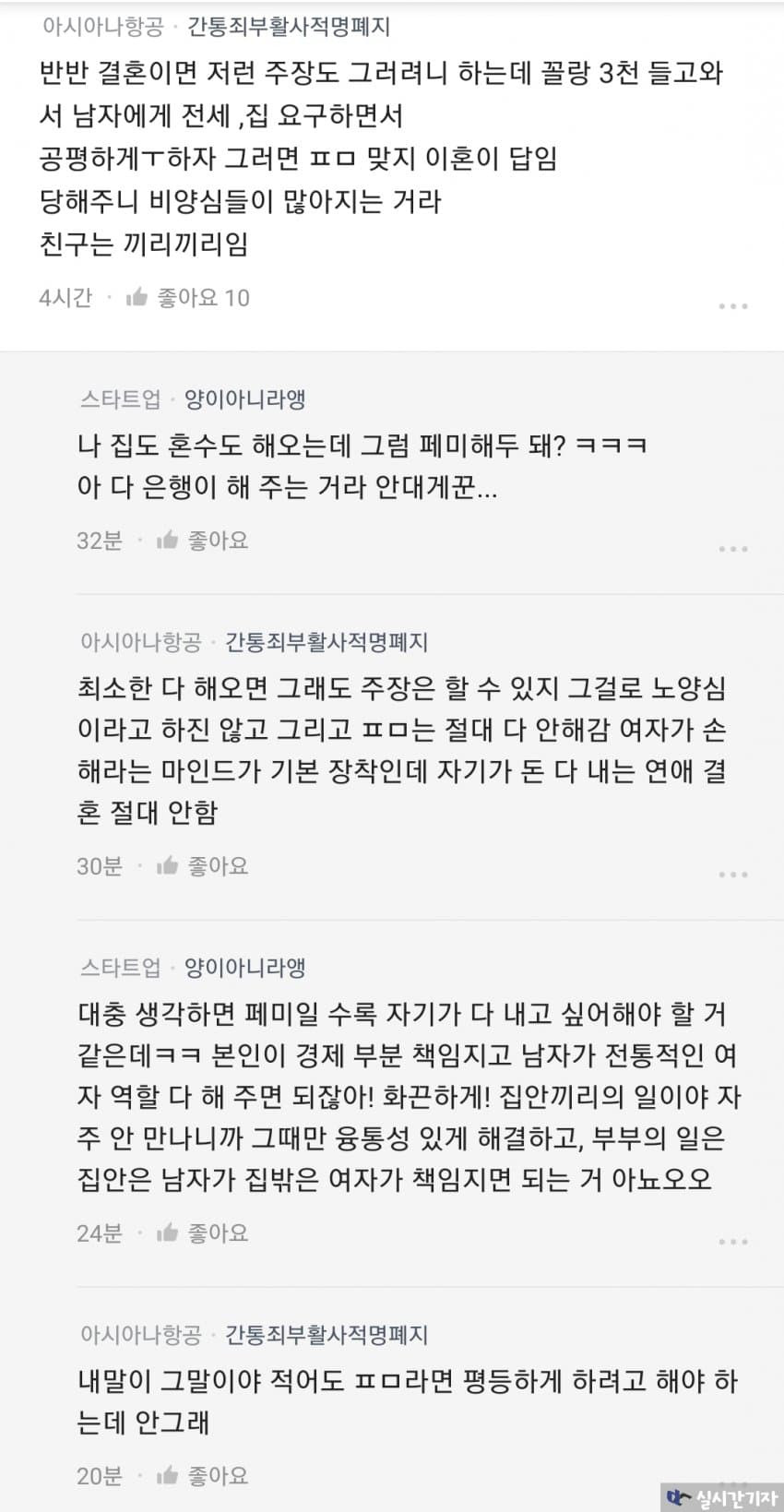This screenshot has width=784, height=1512.
Task: Like the reply posted 32분 ago
Action: tap(203, 541)
